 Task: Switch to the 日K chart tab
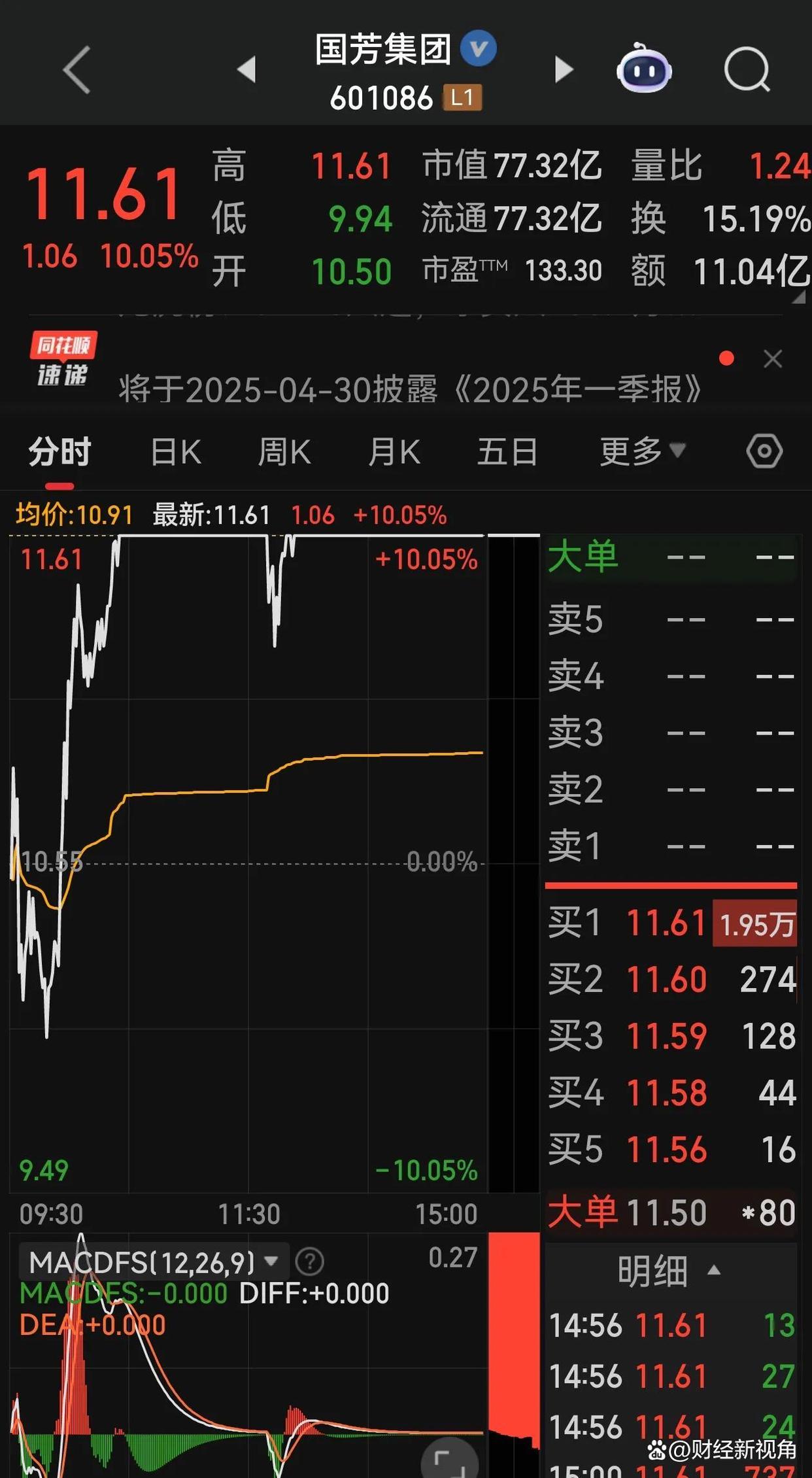tap(176, 452)
